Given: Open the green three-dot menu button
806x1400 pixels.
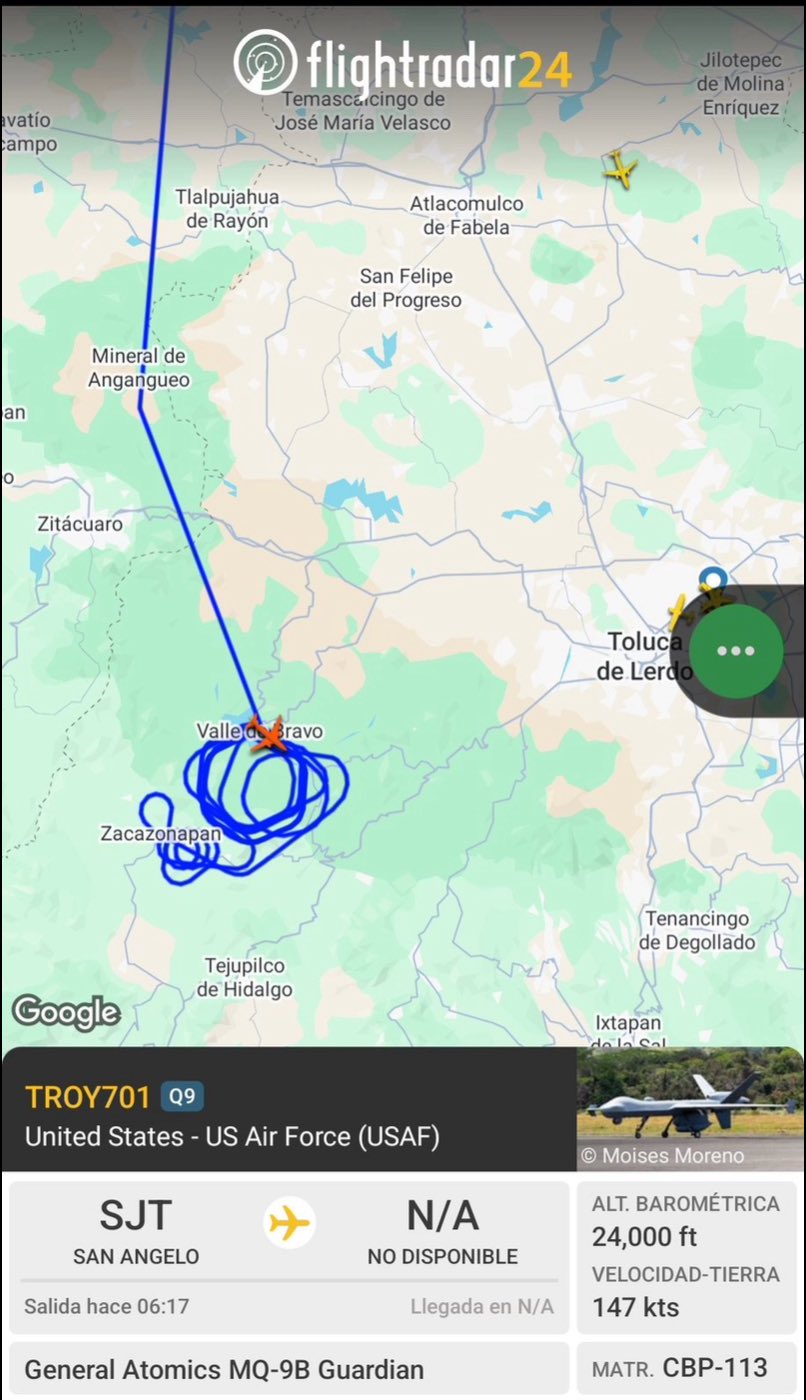Looking at the screenshot, I should point(736,650).
